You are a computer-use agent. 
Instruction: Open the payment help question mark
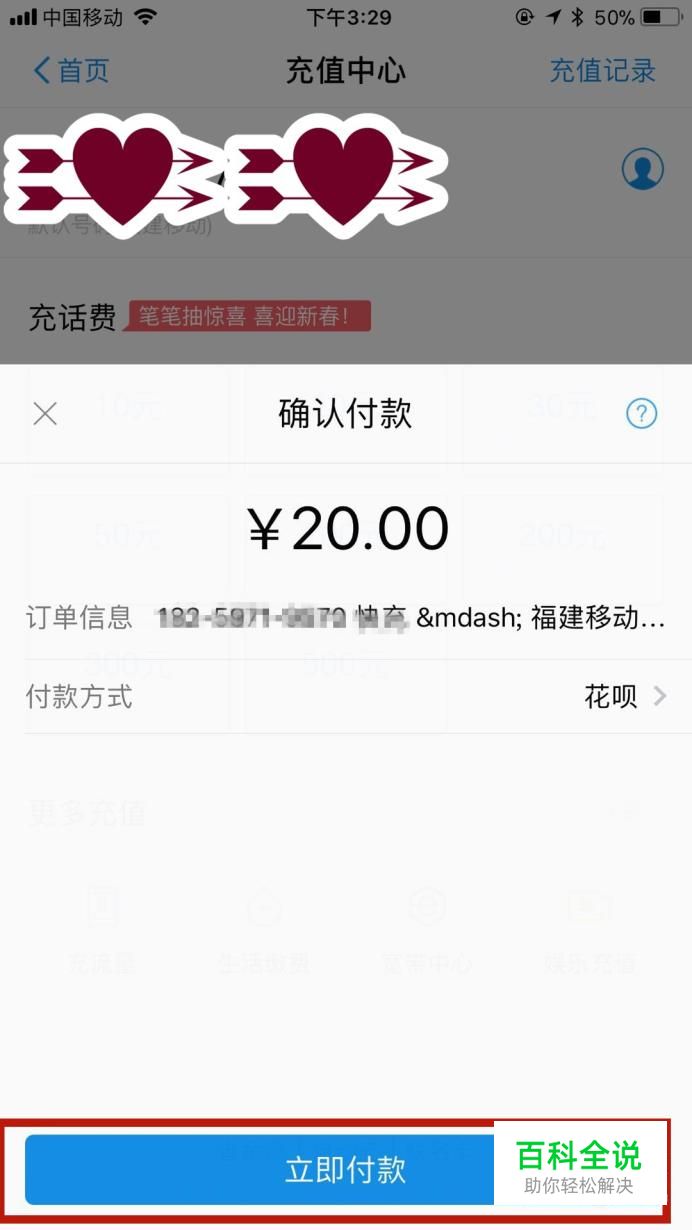[x=641, y=413]
